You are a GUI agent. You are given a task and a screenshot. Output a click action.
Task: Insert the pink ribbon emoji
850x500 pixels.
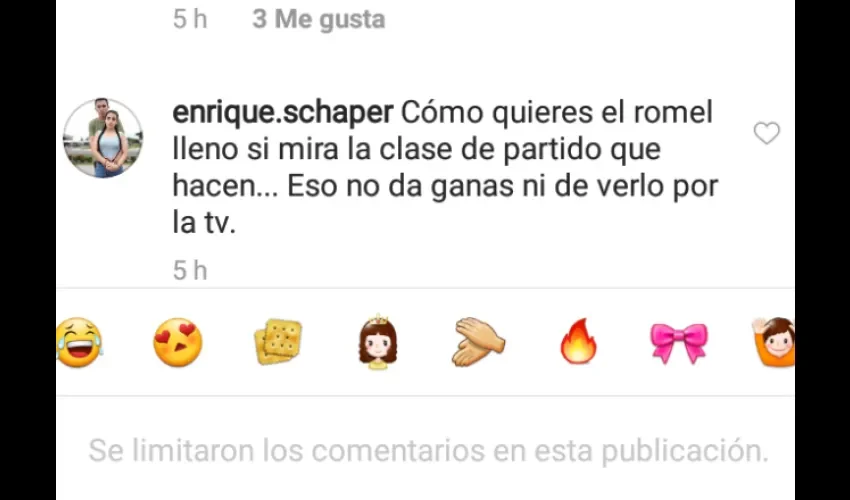coord(678,343)
